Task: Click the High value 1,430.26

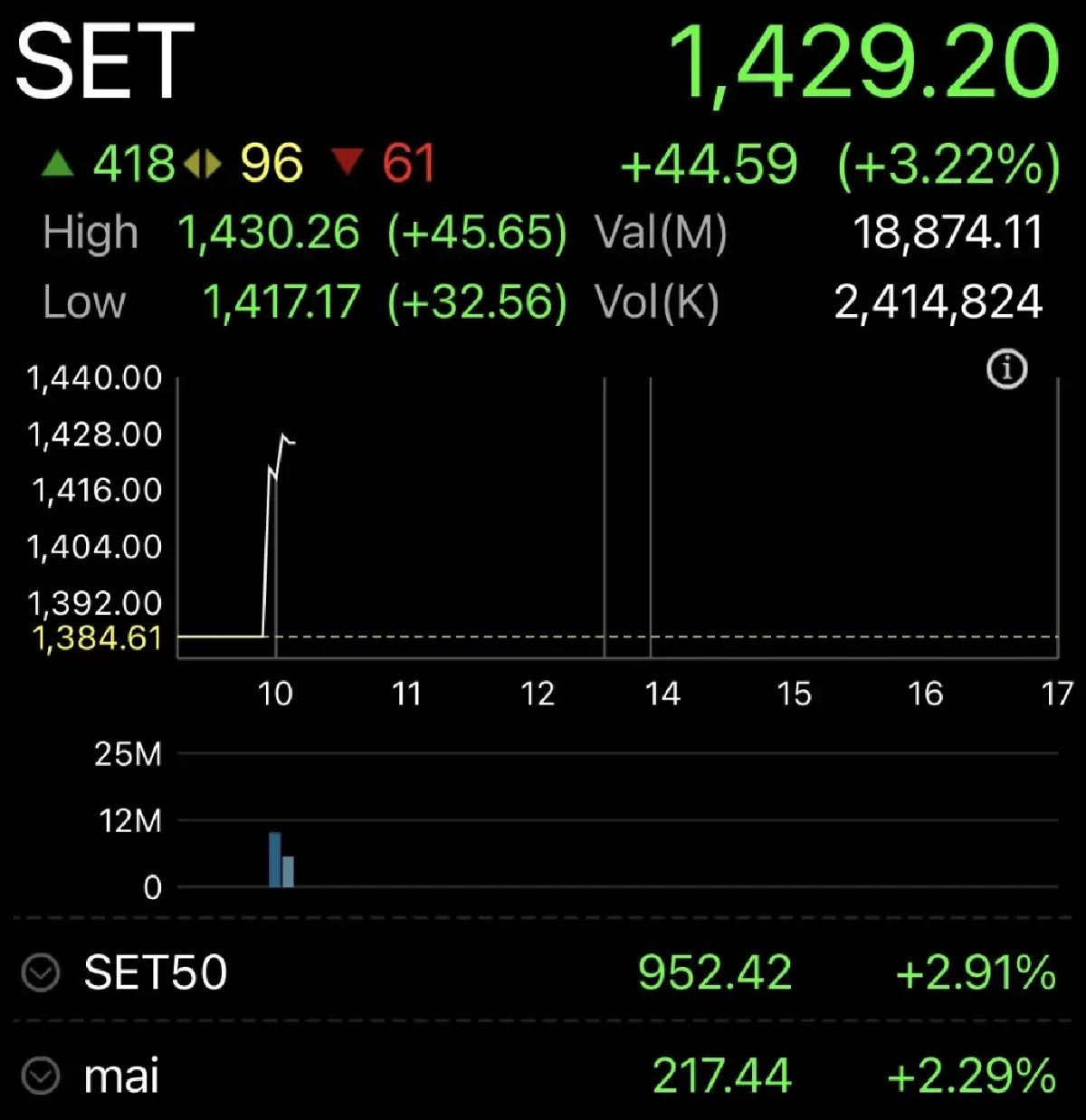Action: 267,233
